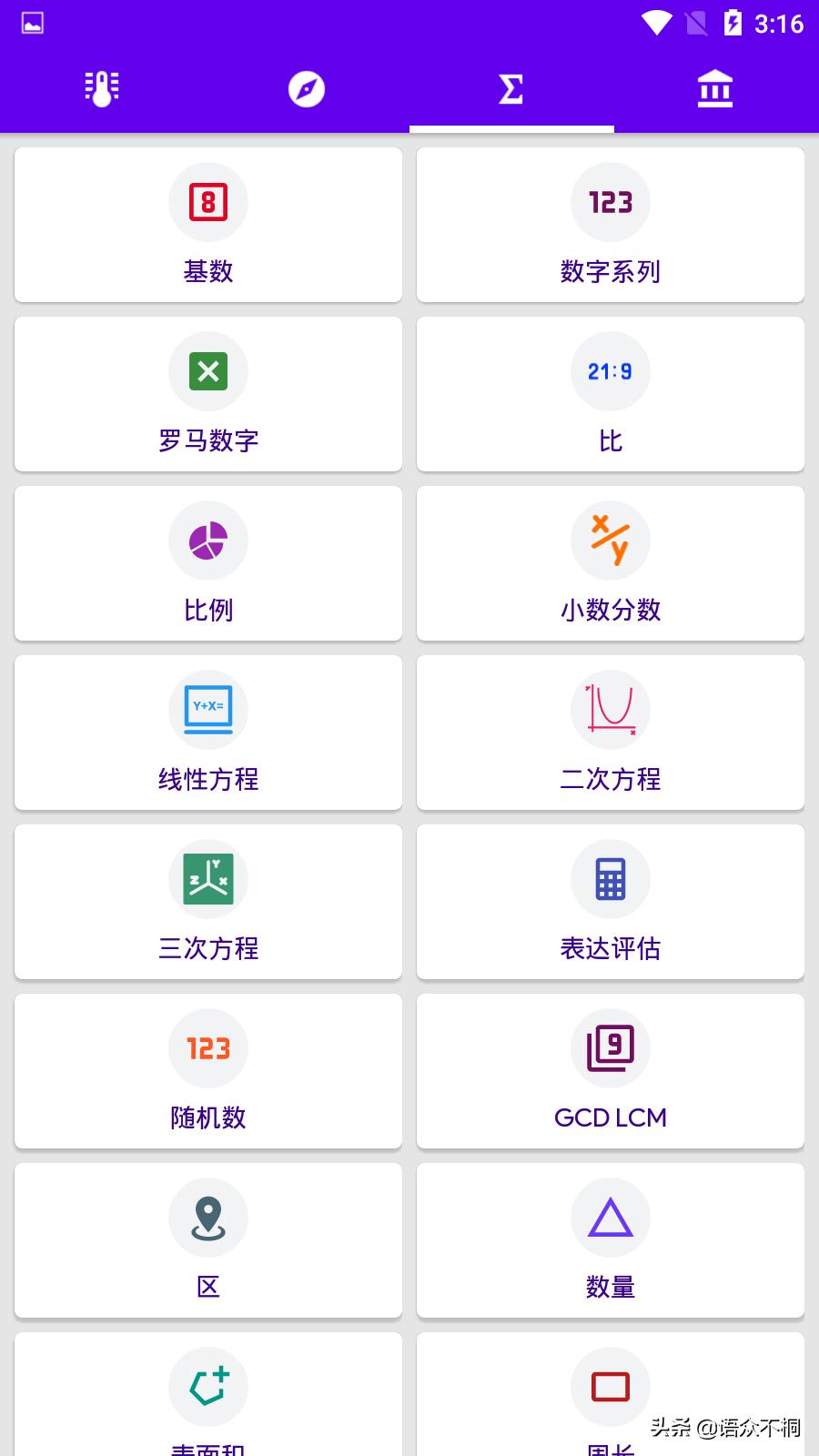Open the 基数 (Base) converter tool
Screen dimensions: 819x1456
click(x=207, y=224)
